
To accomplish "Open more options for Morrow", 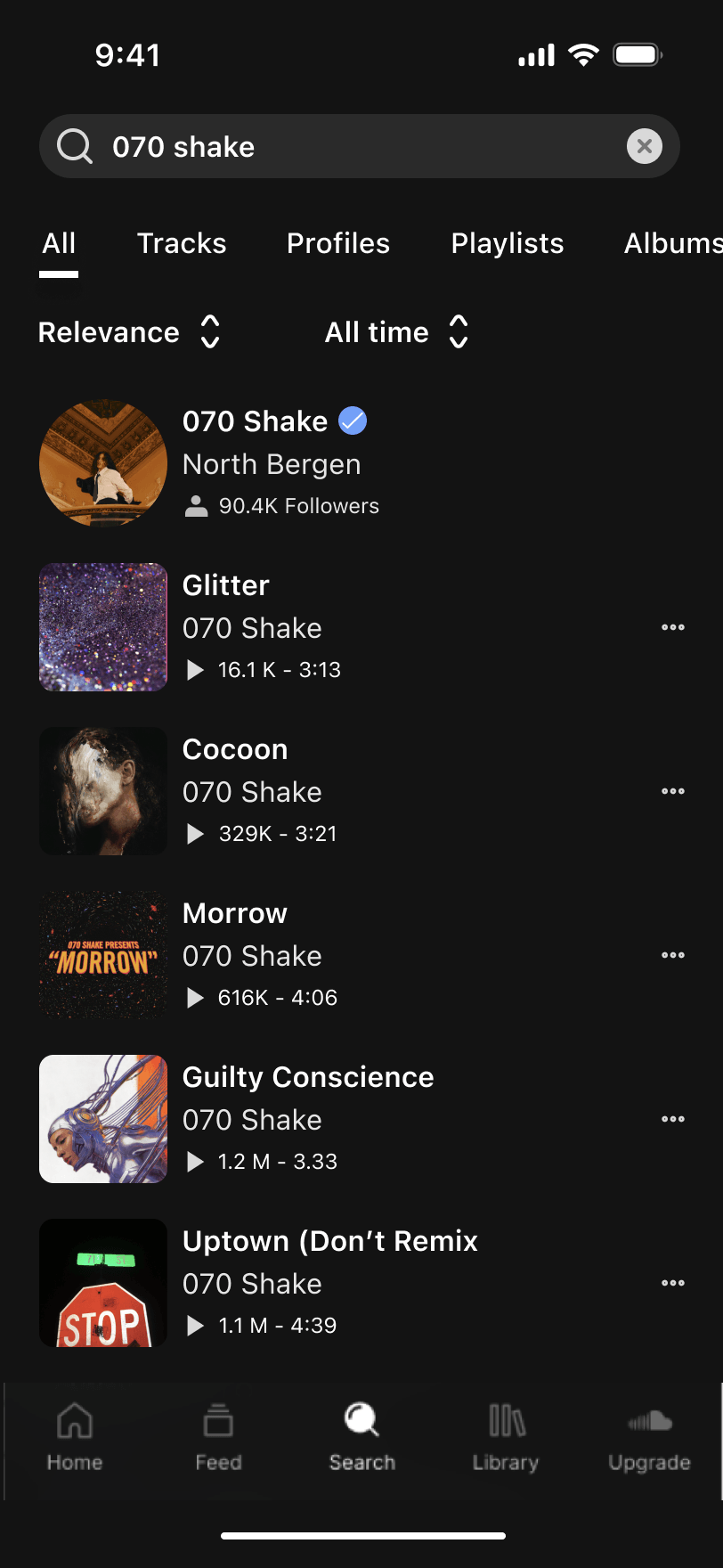I will click(x=673, y=955).
